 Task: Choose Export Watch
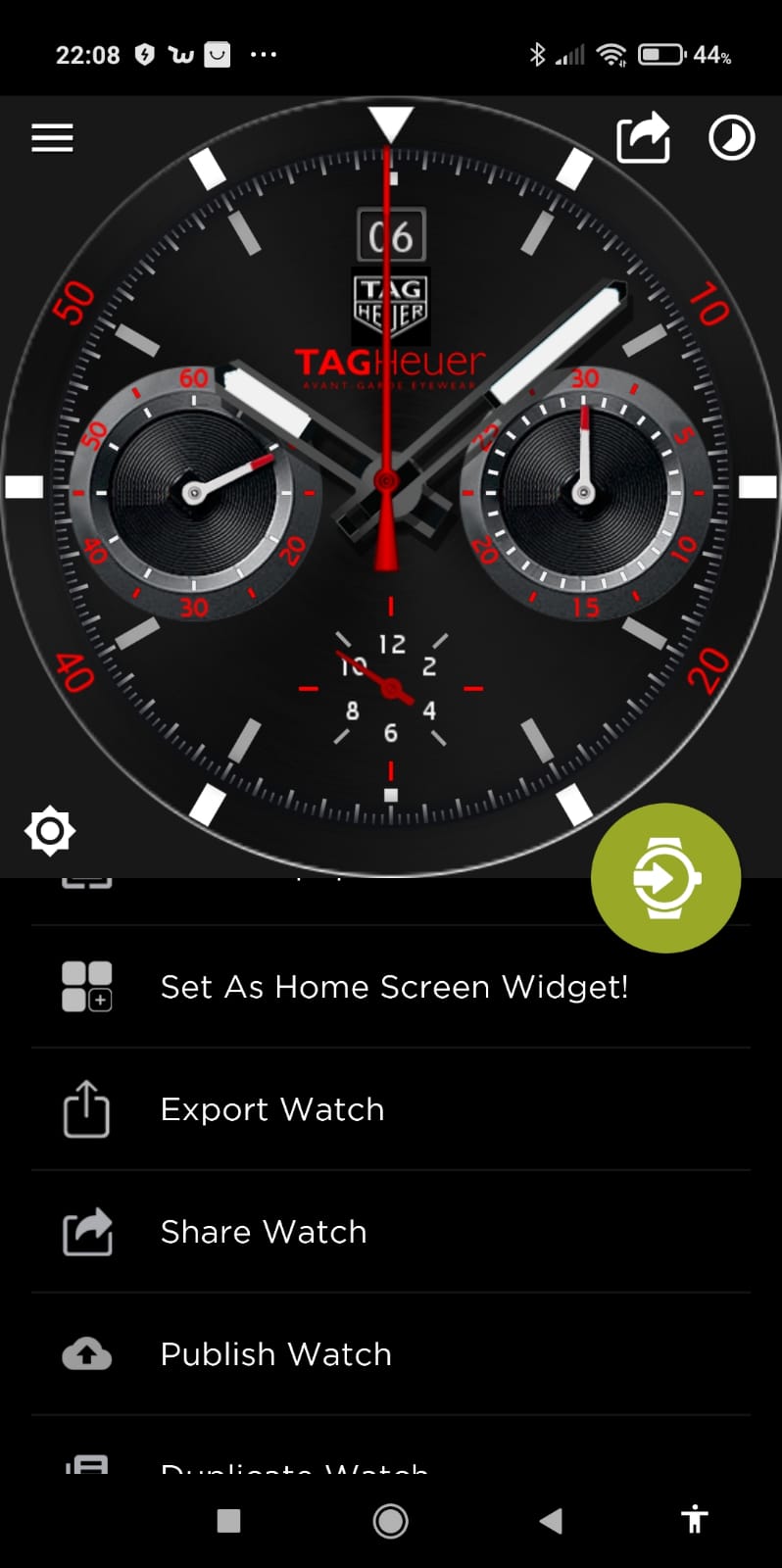click(391, 1109)
